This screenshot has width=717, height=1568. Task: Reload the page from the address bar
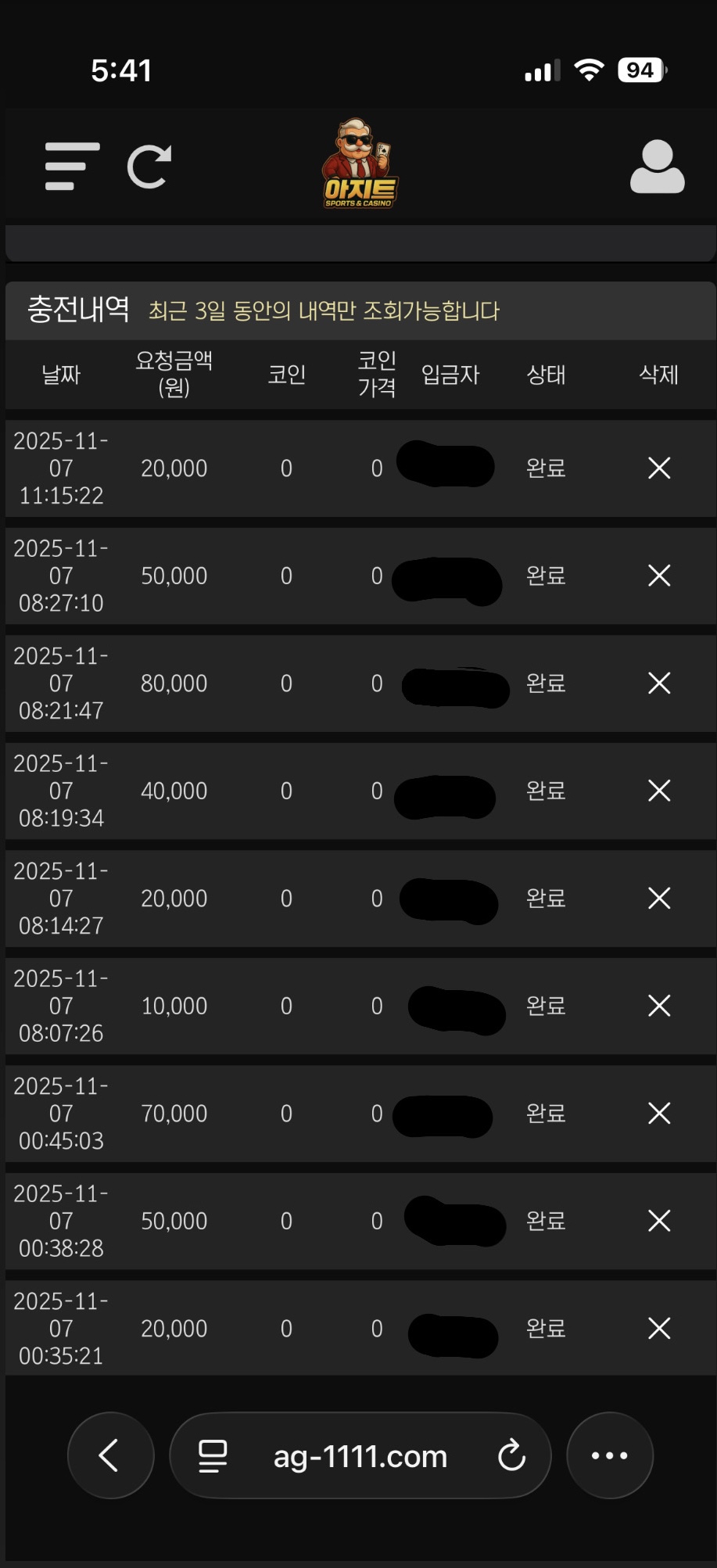[x=511, y=1455]
